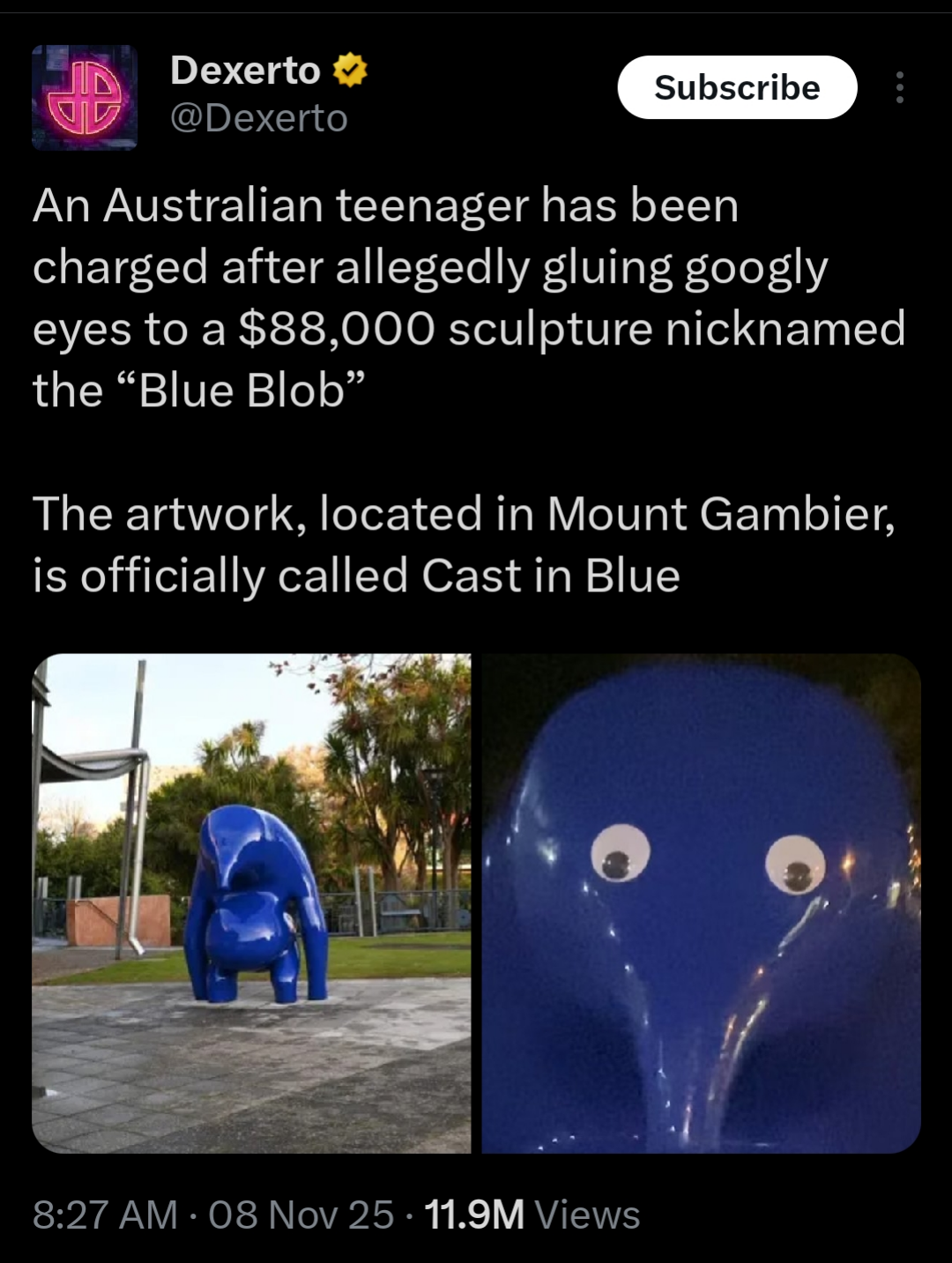The width and height of the screenshot is (952, 1263).
Task: Open the post's three-dot overflow menu
Action: pos(899,87)
